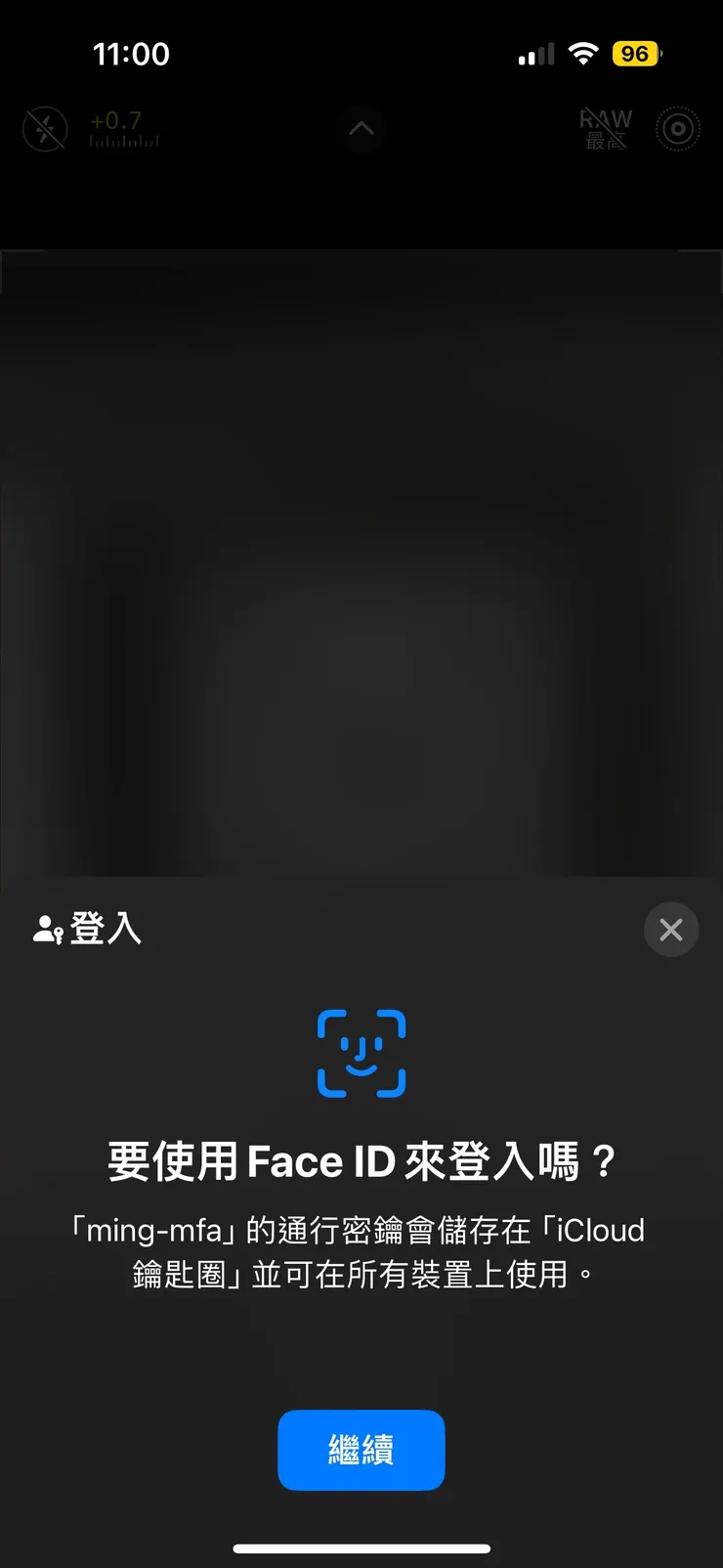Tap the clock showing 11:00
This screenshot has height=1568, width=723.
(x=133, y=54)
